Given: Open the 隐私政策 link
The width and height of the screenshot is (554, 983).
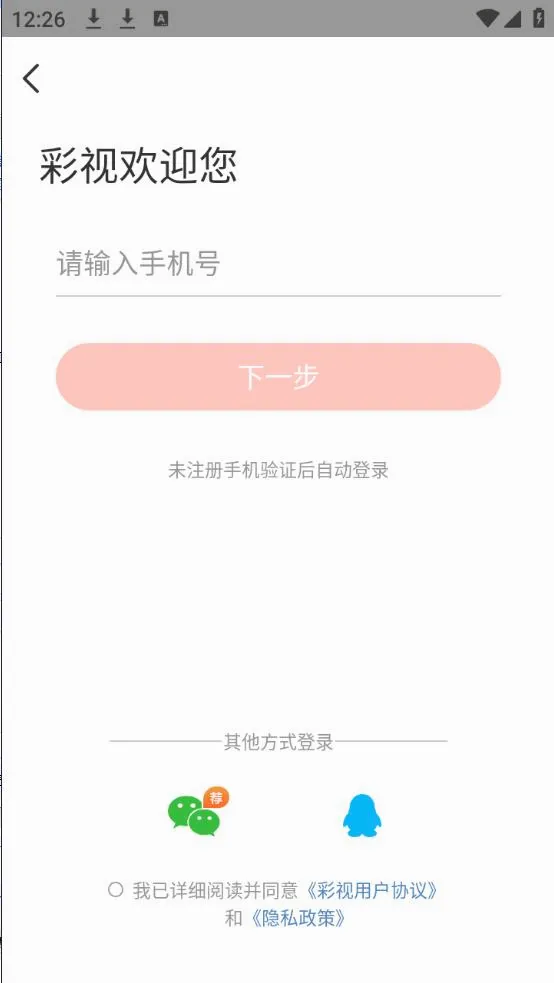Looking at the screenshot, I should pos(298,918).
